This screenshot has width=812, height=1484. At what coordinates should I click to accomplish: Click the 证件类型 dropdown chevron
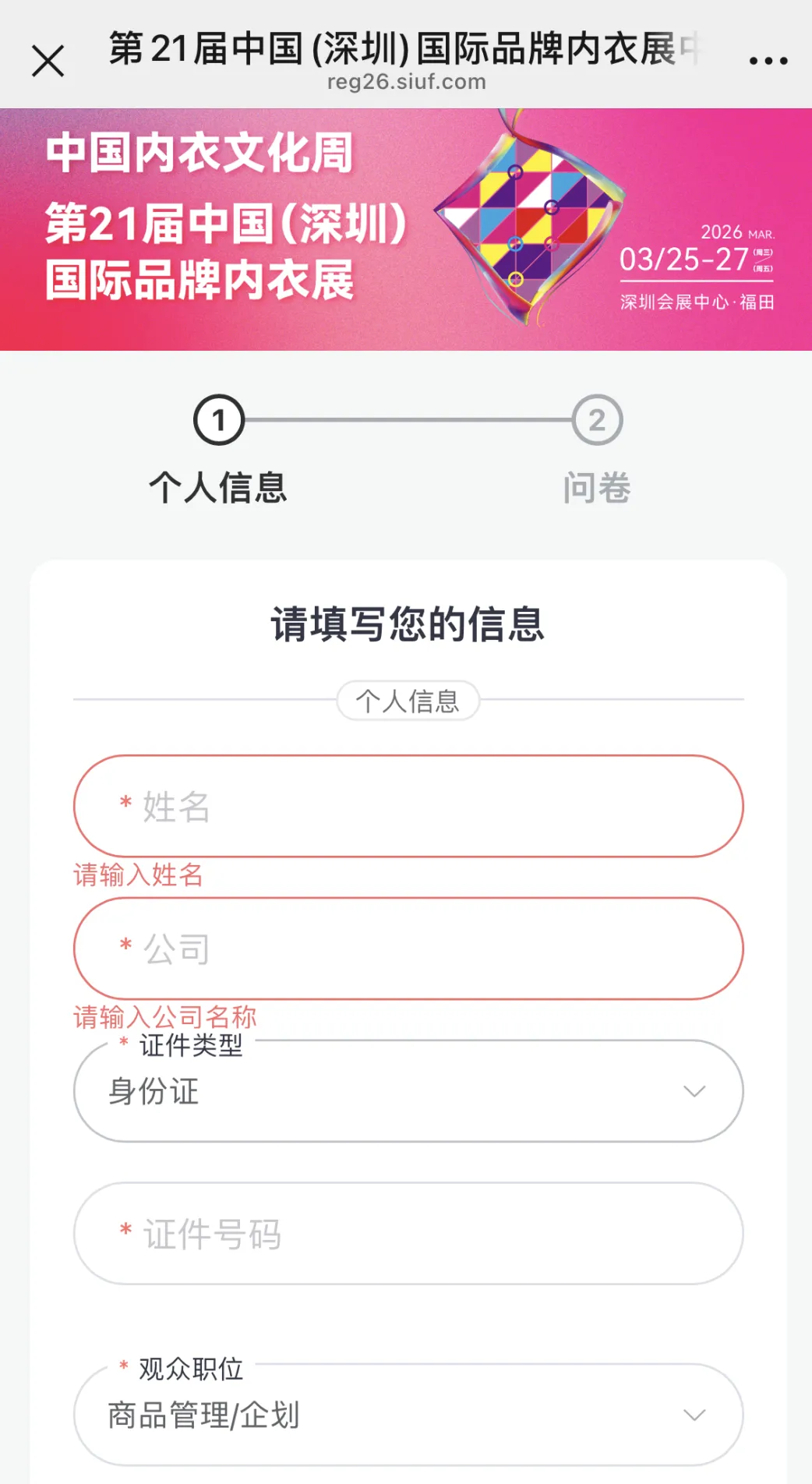(694, 1091)
